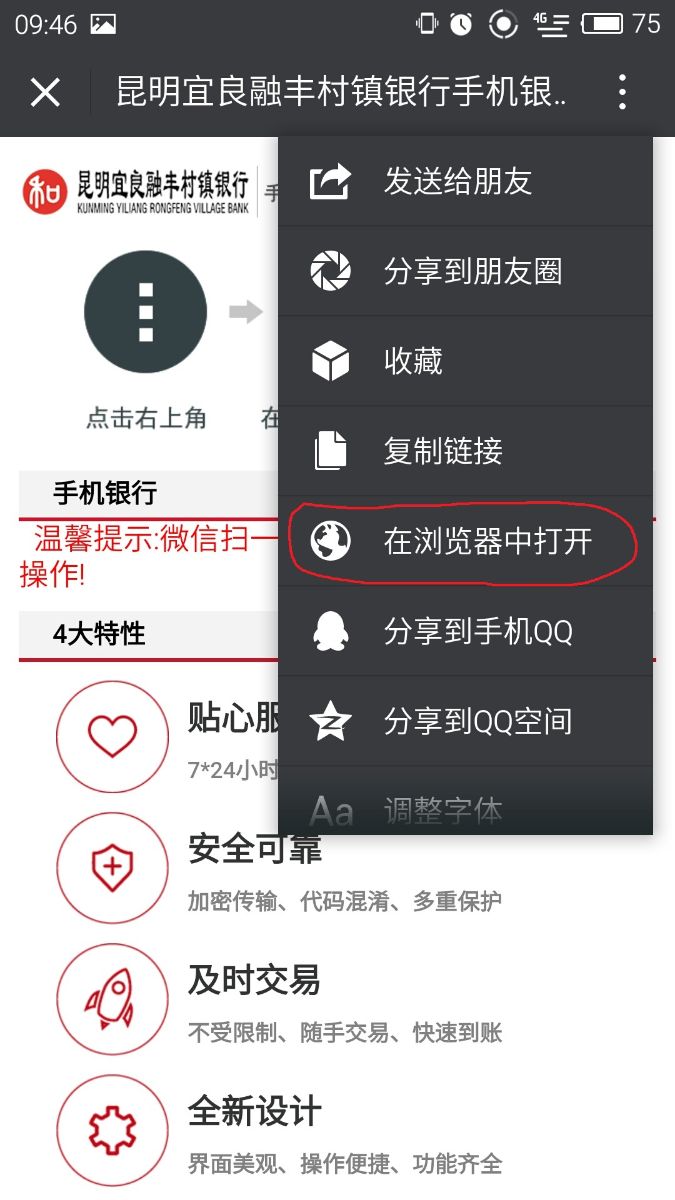Select 发送给朋友 to send to a friend

pos(465,182)
